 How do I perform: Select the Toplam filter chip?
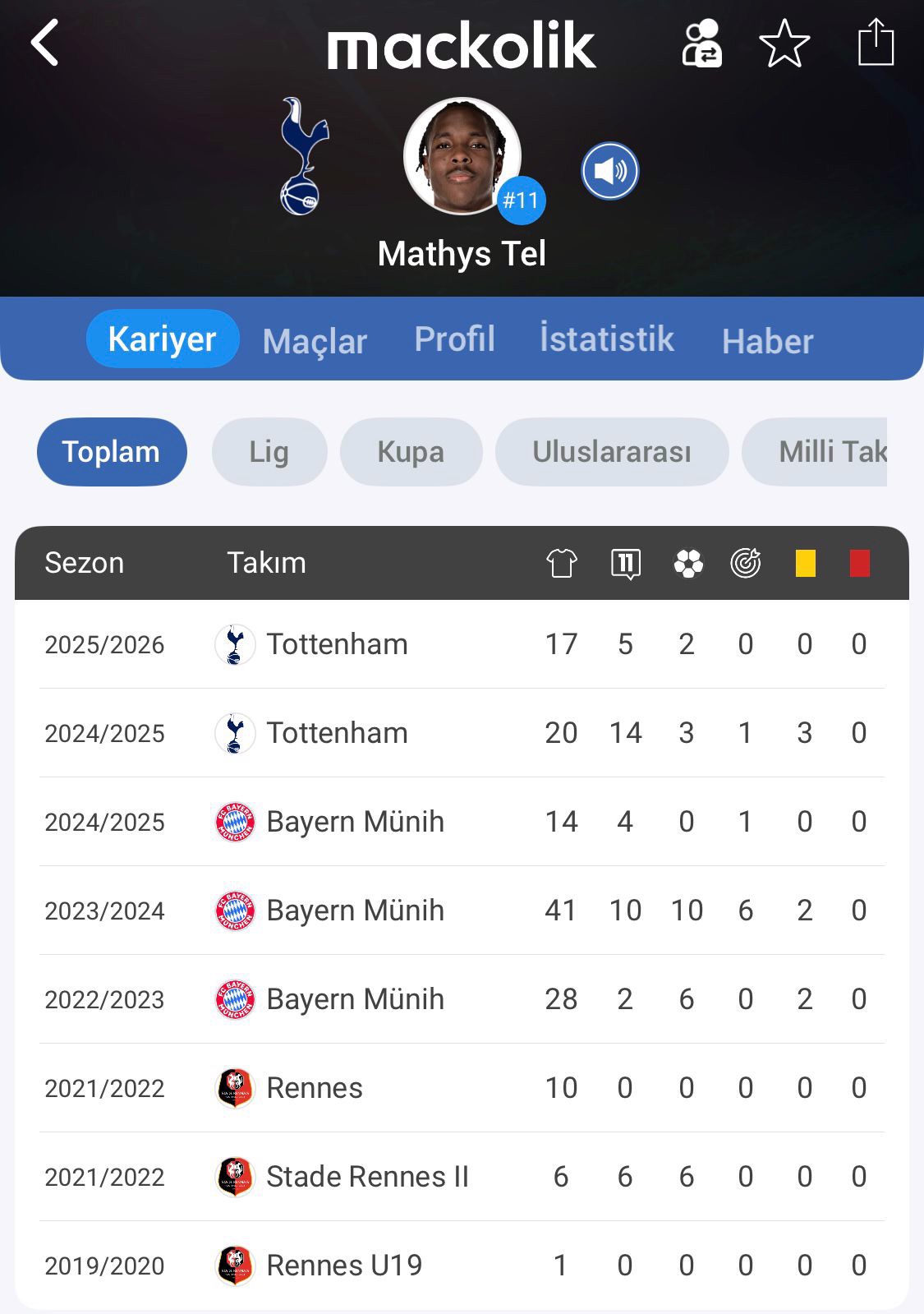[112, 452]
